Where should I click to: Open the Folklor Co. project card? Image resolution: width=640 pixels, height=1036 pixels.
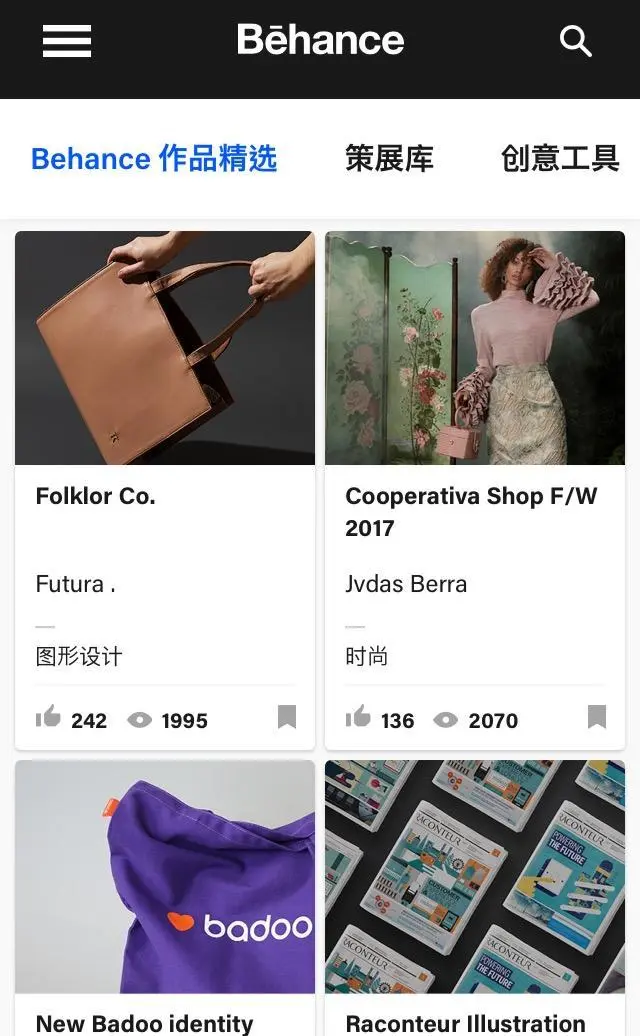[165, 348]
